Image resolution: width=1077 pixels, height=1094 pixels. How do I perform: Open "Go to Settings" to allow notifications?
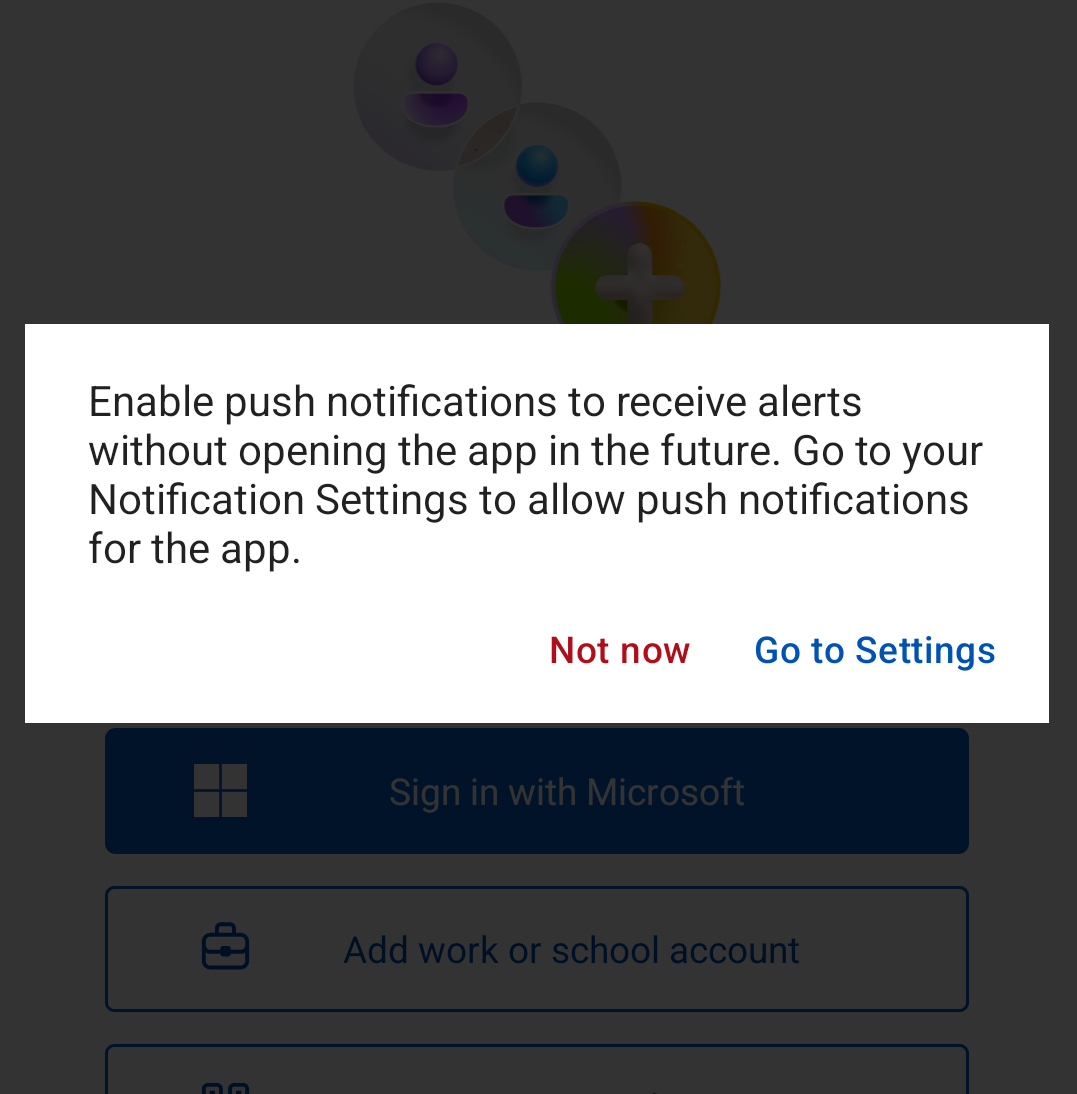tap(874, 650)
